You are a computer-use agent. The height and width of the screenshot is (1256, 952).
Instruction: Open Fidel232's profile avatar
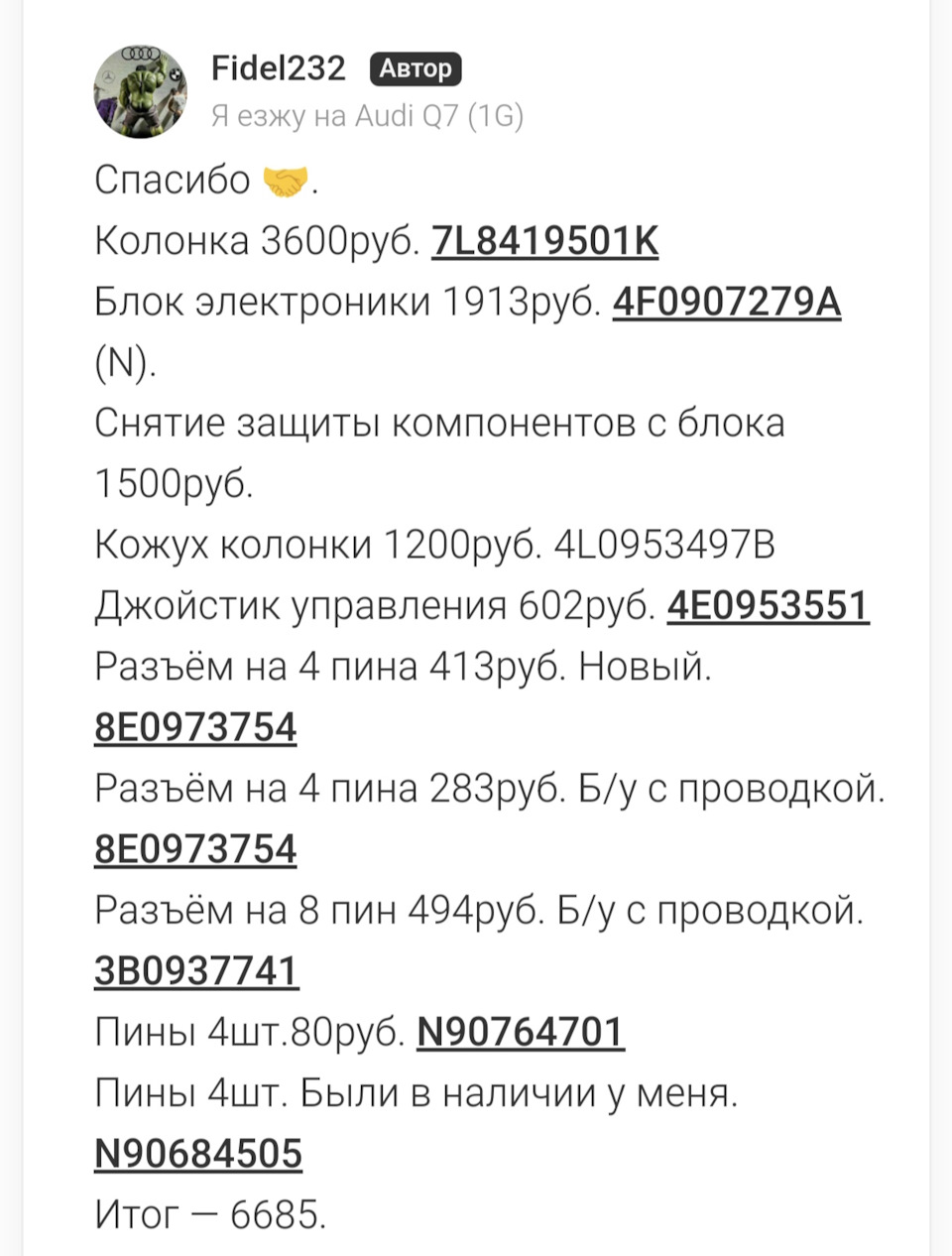coord(140,92)
